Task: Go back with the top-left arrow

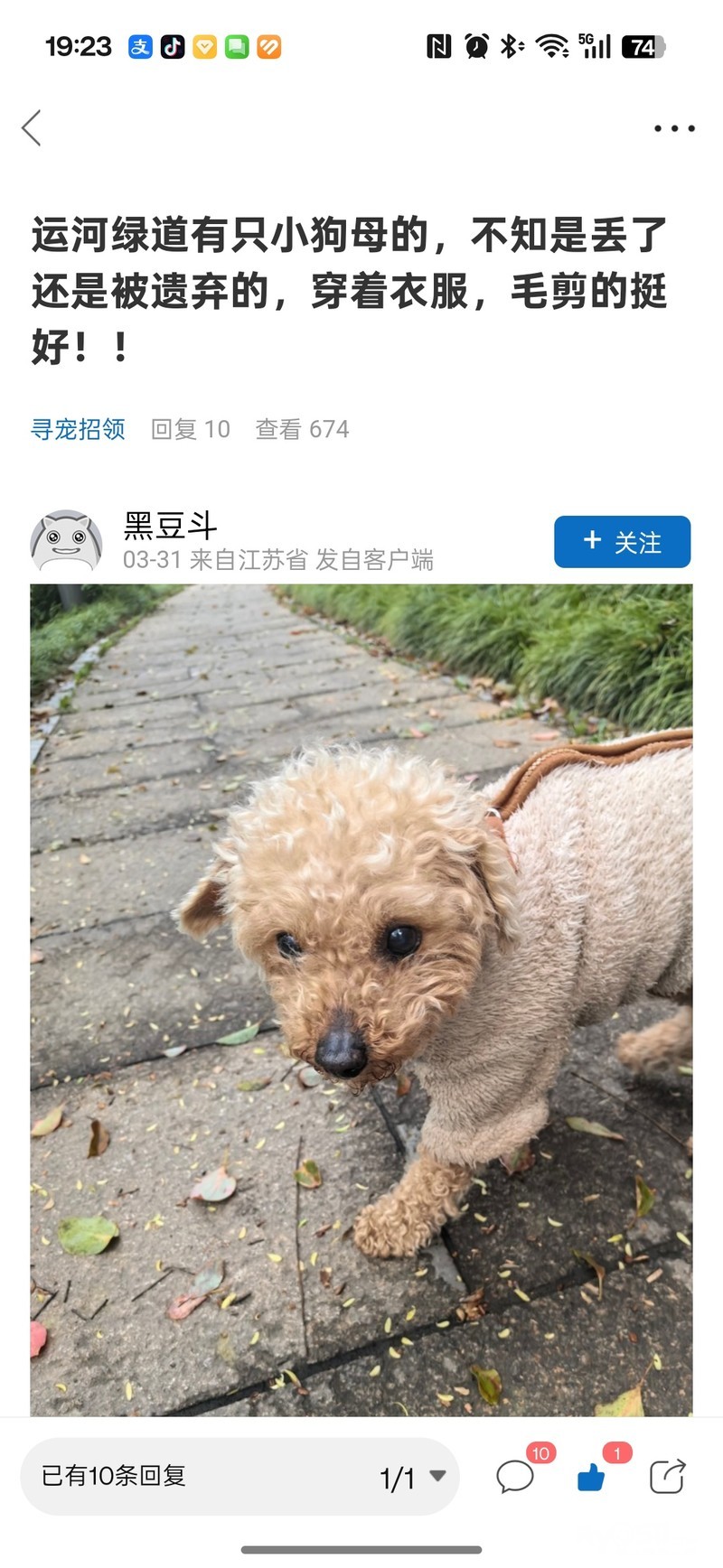Action: tap(32, 128)
